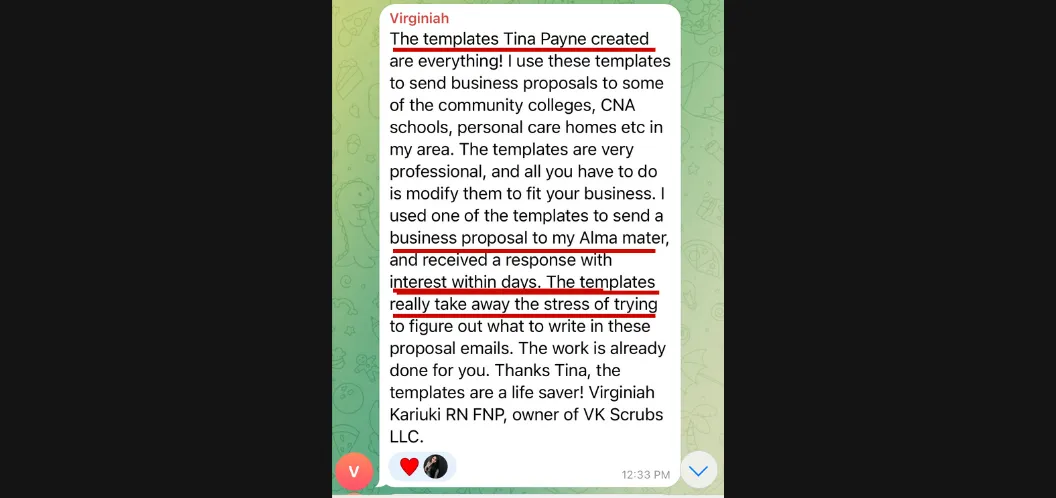1056x498 pixels.
Task: Tap the heart reaction on Virginiah's message
Action: tap(409, 466)
